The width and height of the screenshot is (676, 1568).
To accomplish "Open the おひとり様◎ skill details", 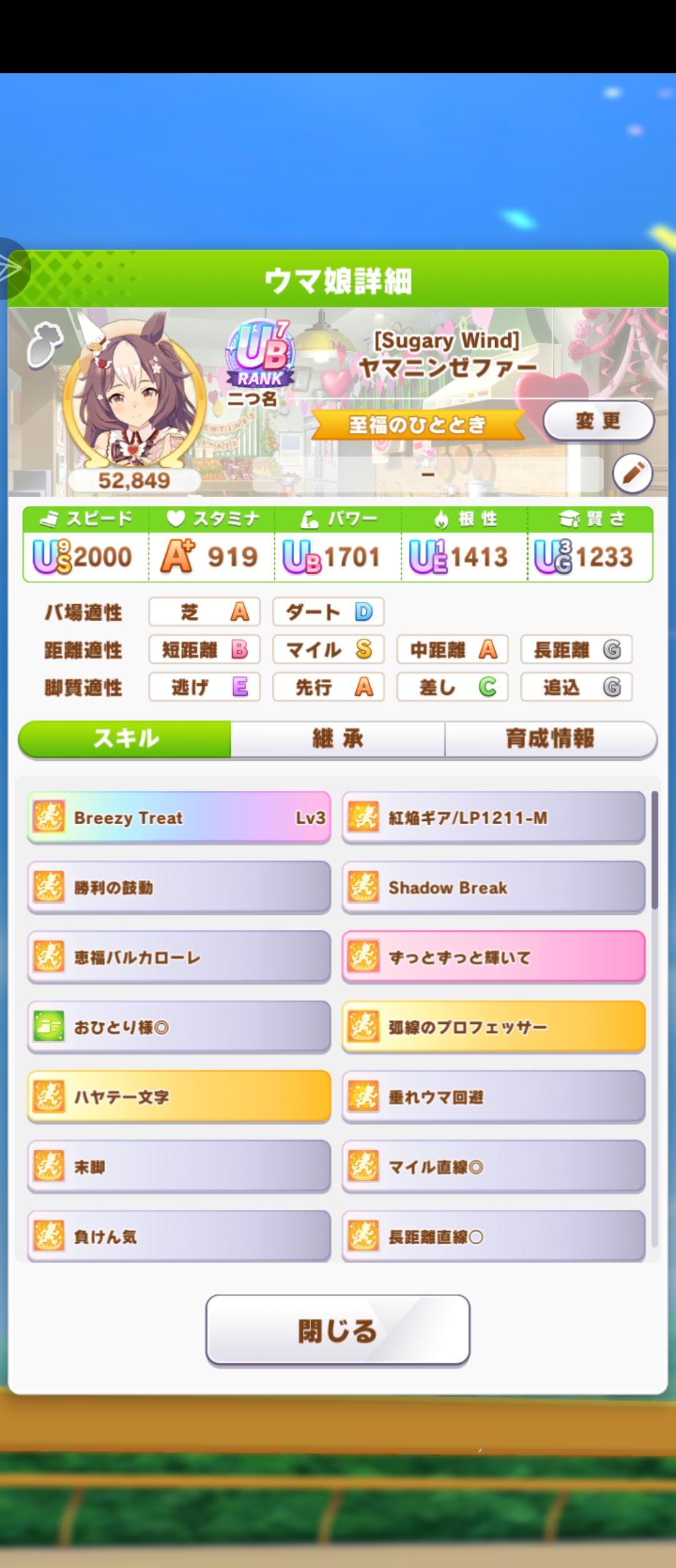I will point(179,1027).
